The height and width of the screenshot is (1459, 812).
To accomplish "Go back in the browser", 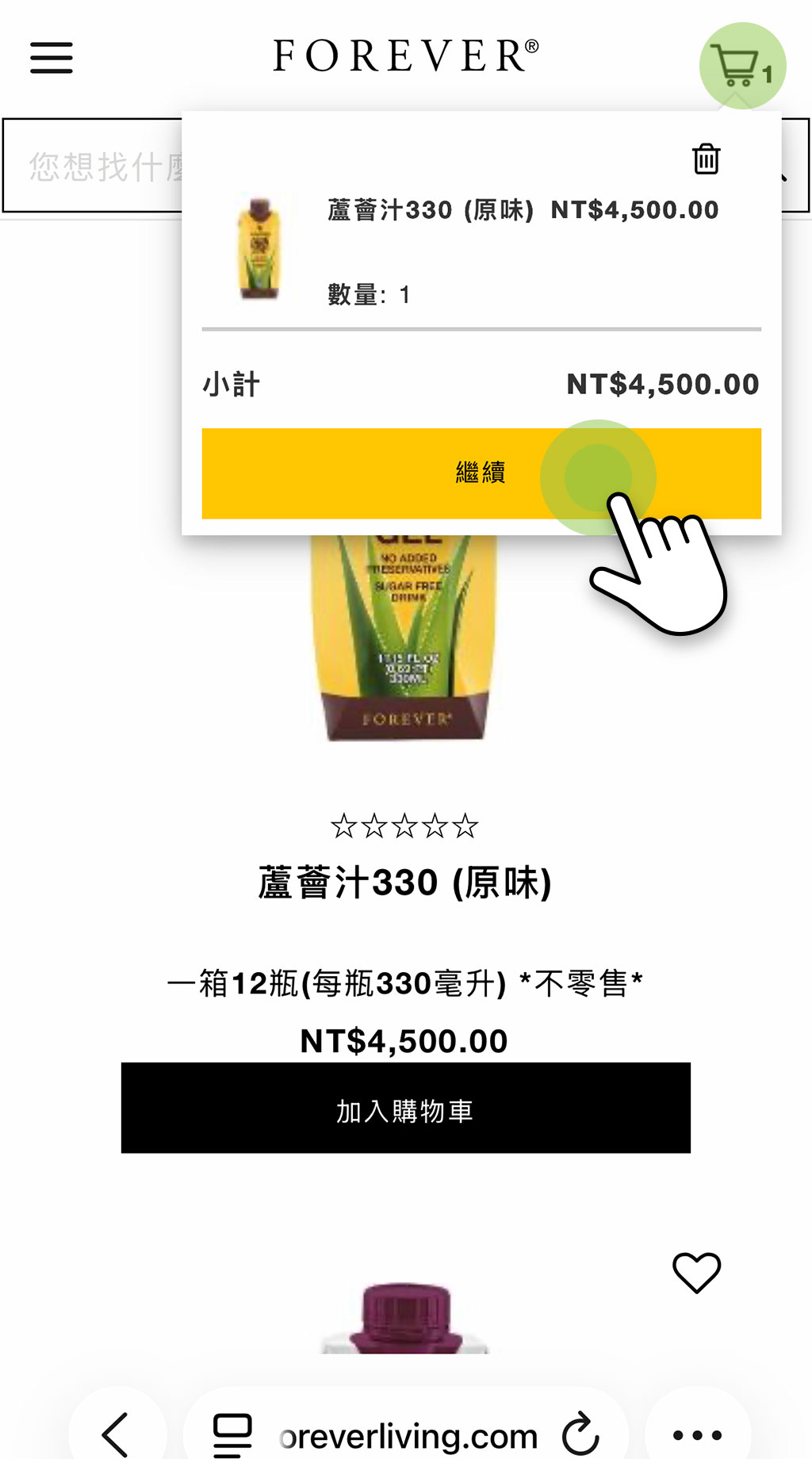I will tap(117, 1434).
